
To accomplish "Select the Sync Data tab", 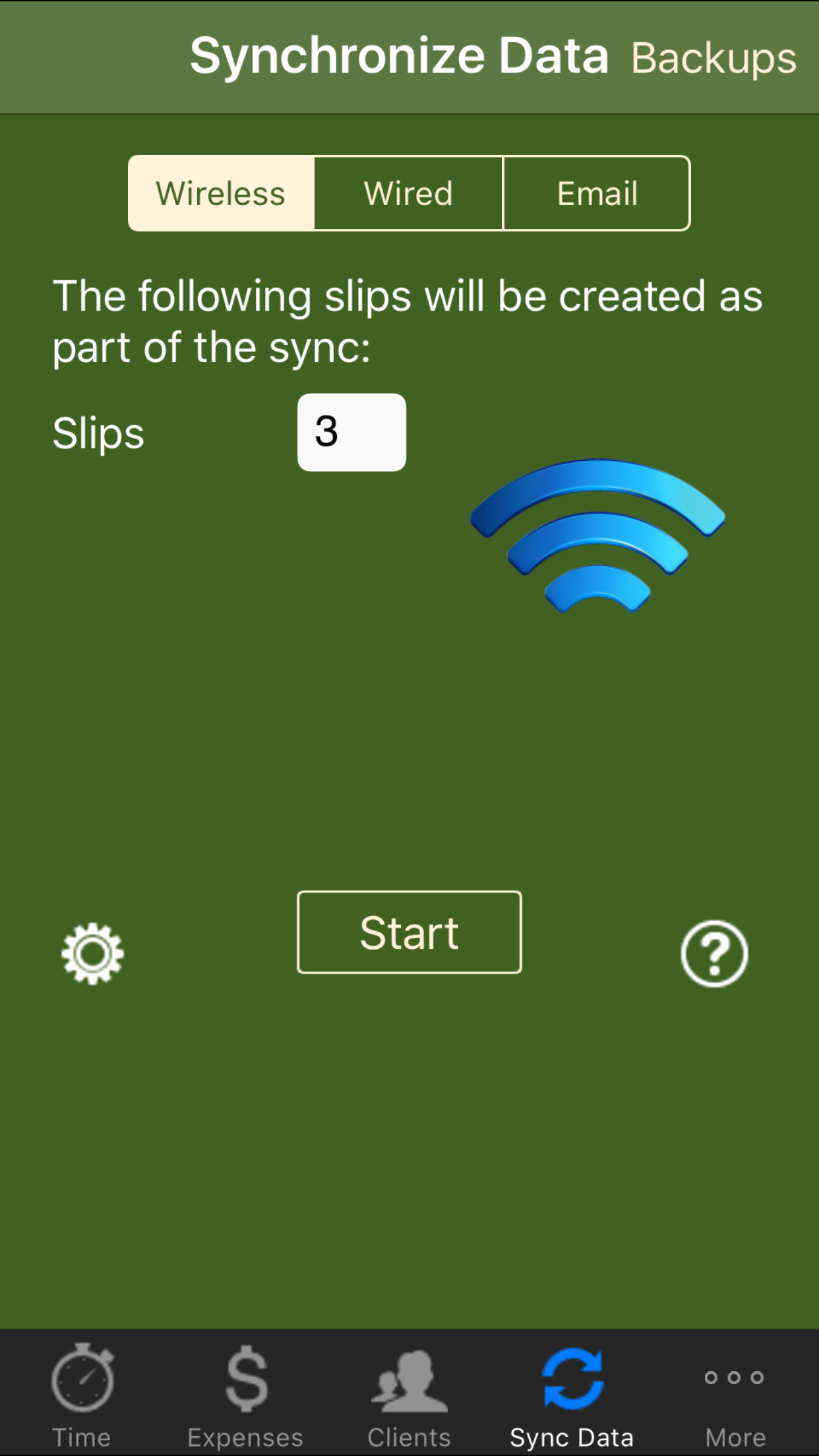I will [572, 1395].
